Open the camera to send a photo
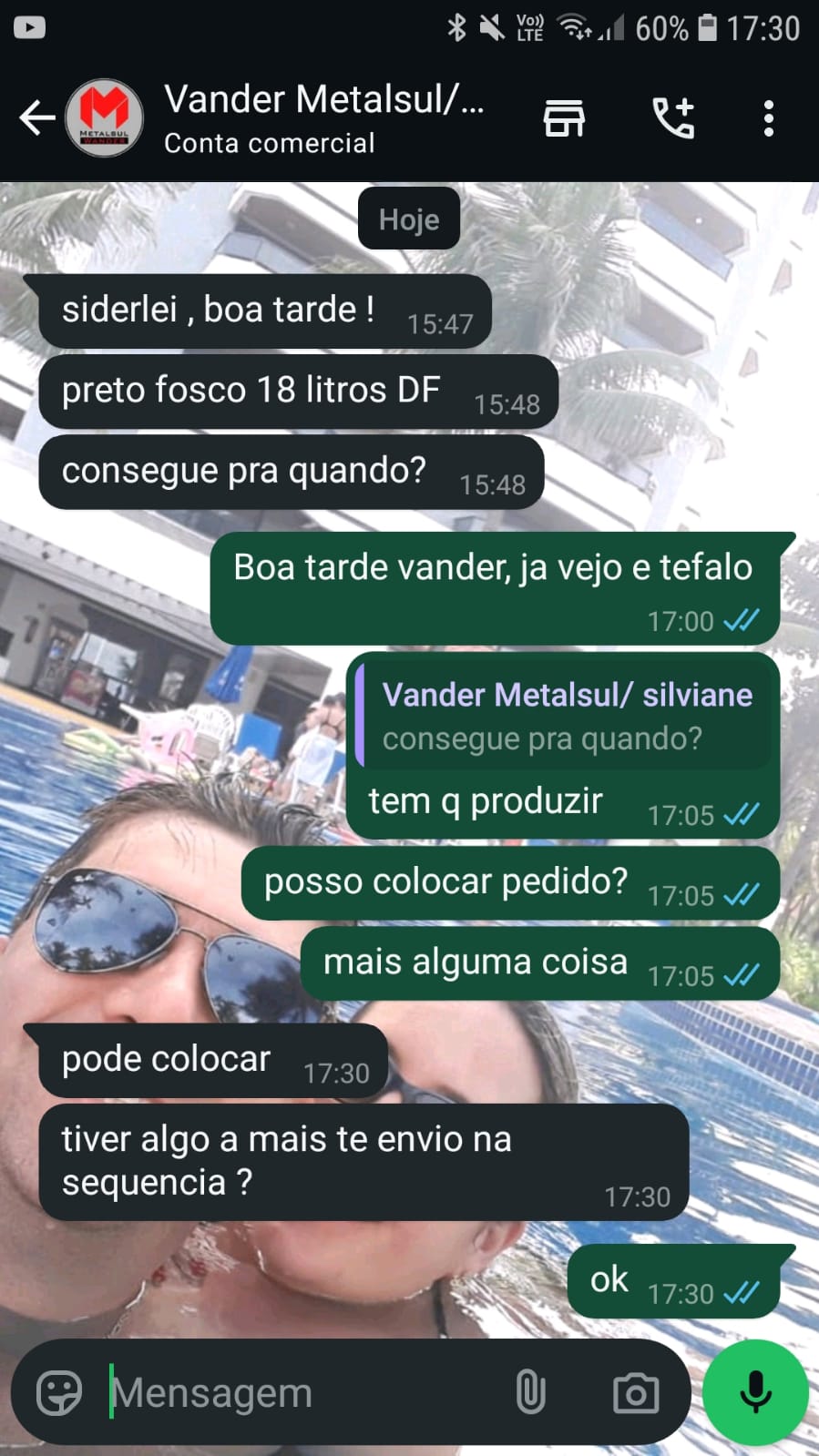This screenshot has width=819, height=1456. (635, 1392)
